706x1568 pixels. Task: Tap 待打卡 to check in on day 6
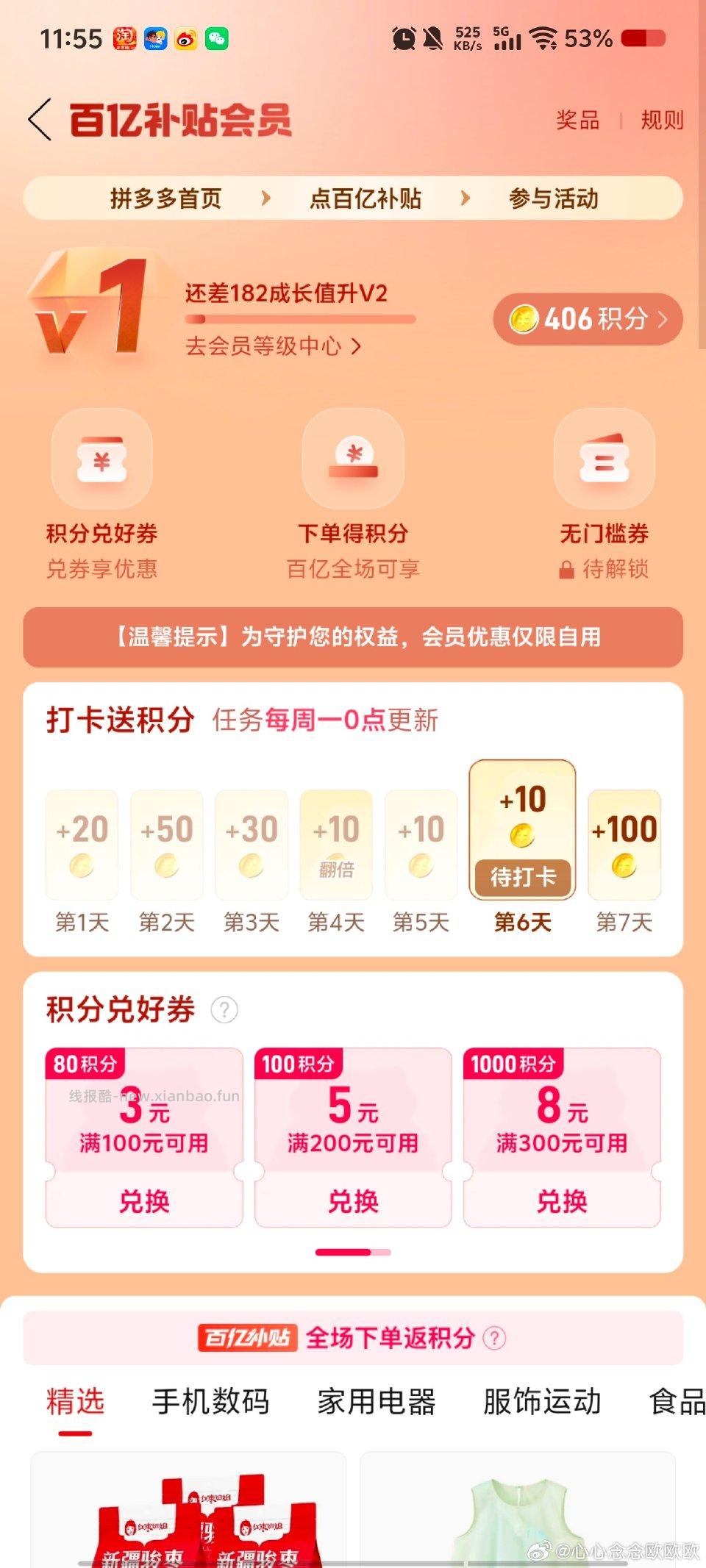tap(523, 877)
